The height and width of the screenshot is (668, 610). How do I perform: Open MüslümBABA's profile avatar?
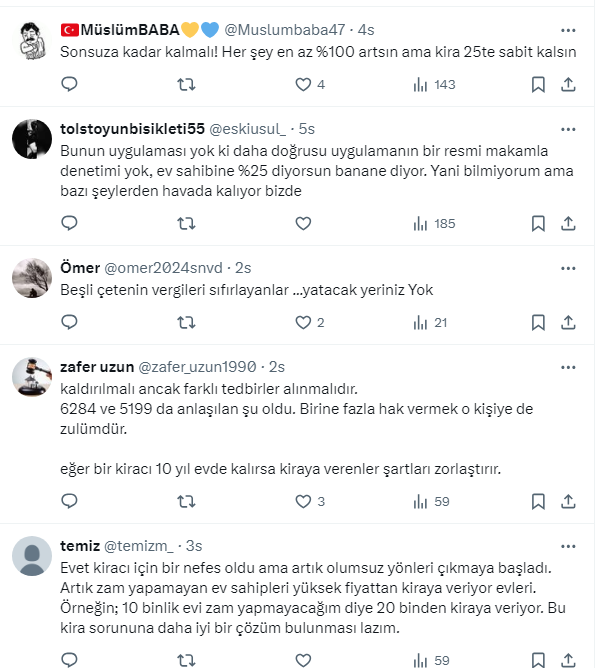(32, 40)
